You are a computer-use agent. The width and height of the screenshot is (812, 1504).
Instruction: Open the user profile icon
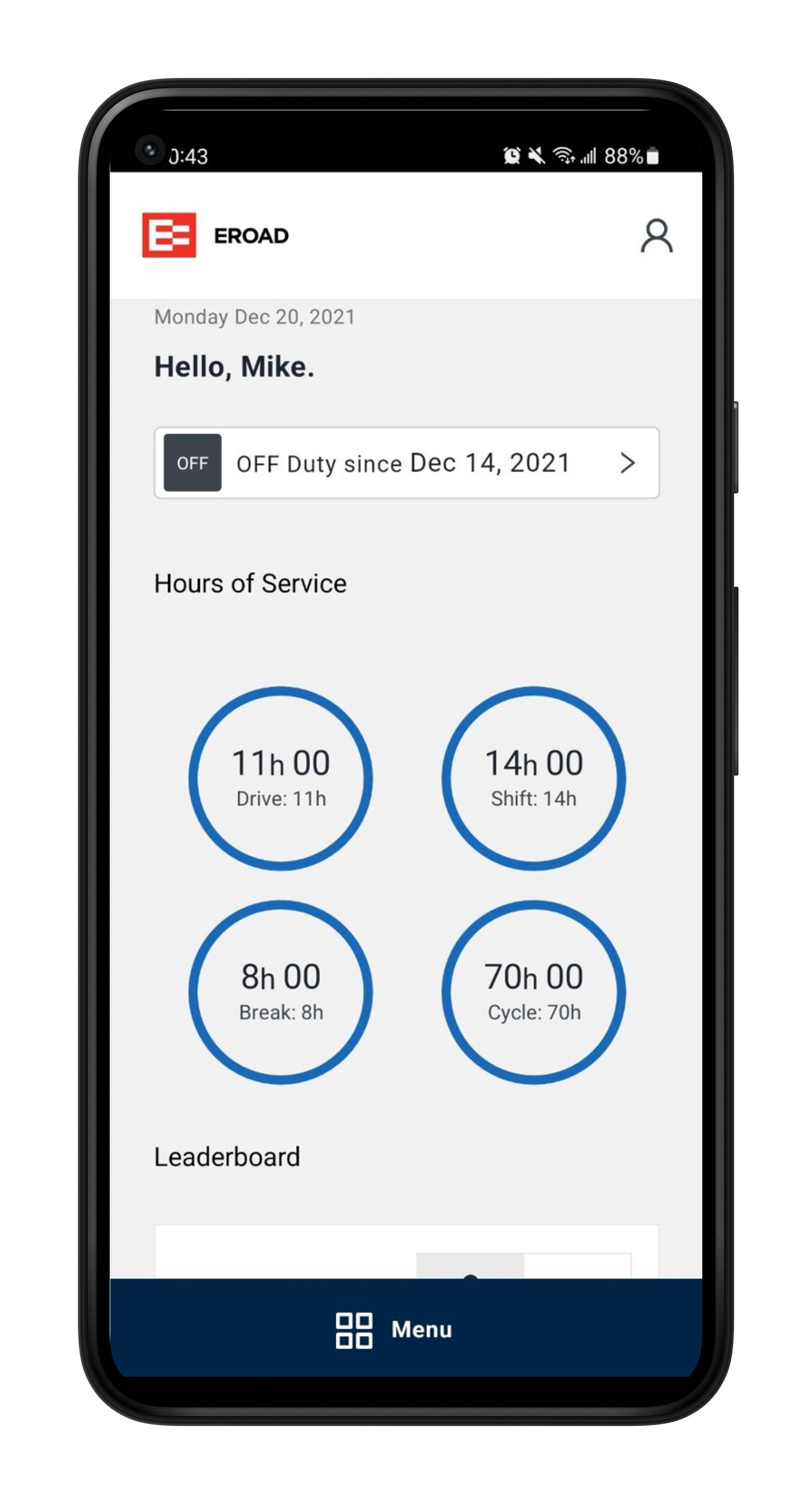(x=657, y=236)
